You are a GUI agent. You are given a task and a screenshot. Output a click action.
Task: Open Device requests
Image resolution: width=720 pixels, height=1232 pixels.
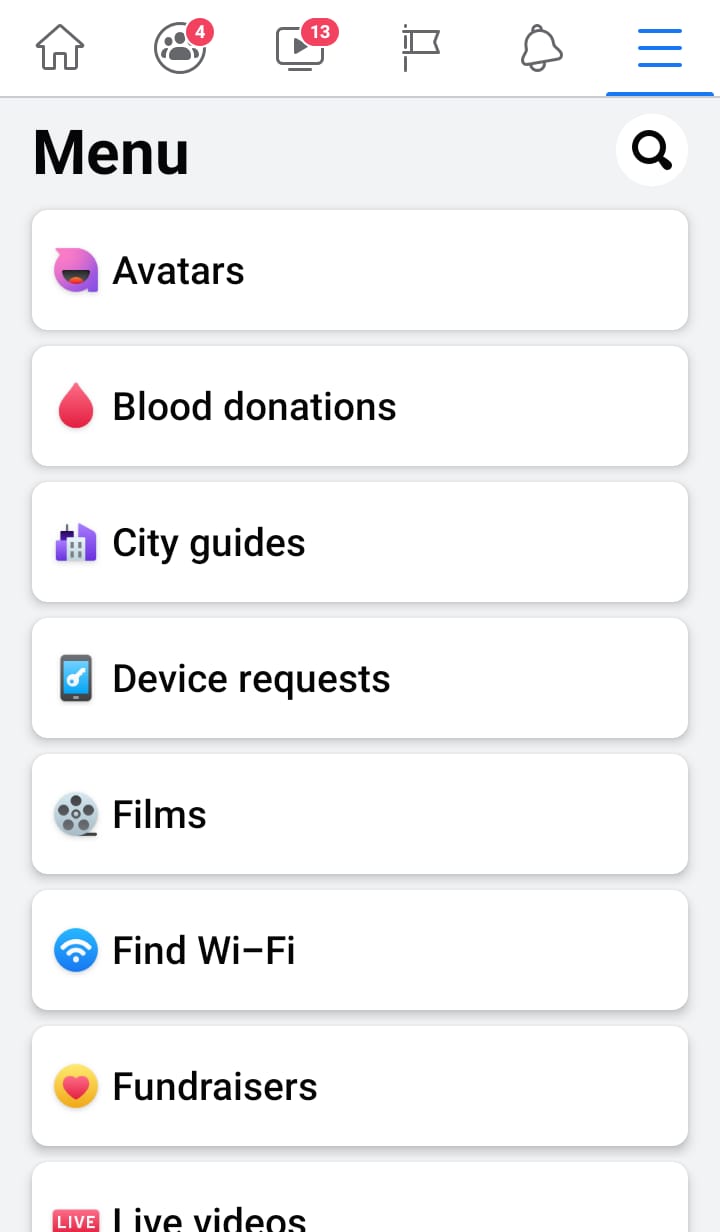(360, 678)
